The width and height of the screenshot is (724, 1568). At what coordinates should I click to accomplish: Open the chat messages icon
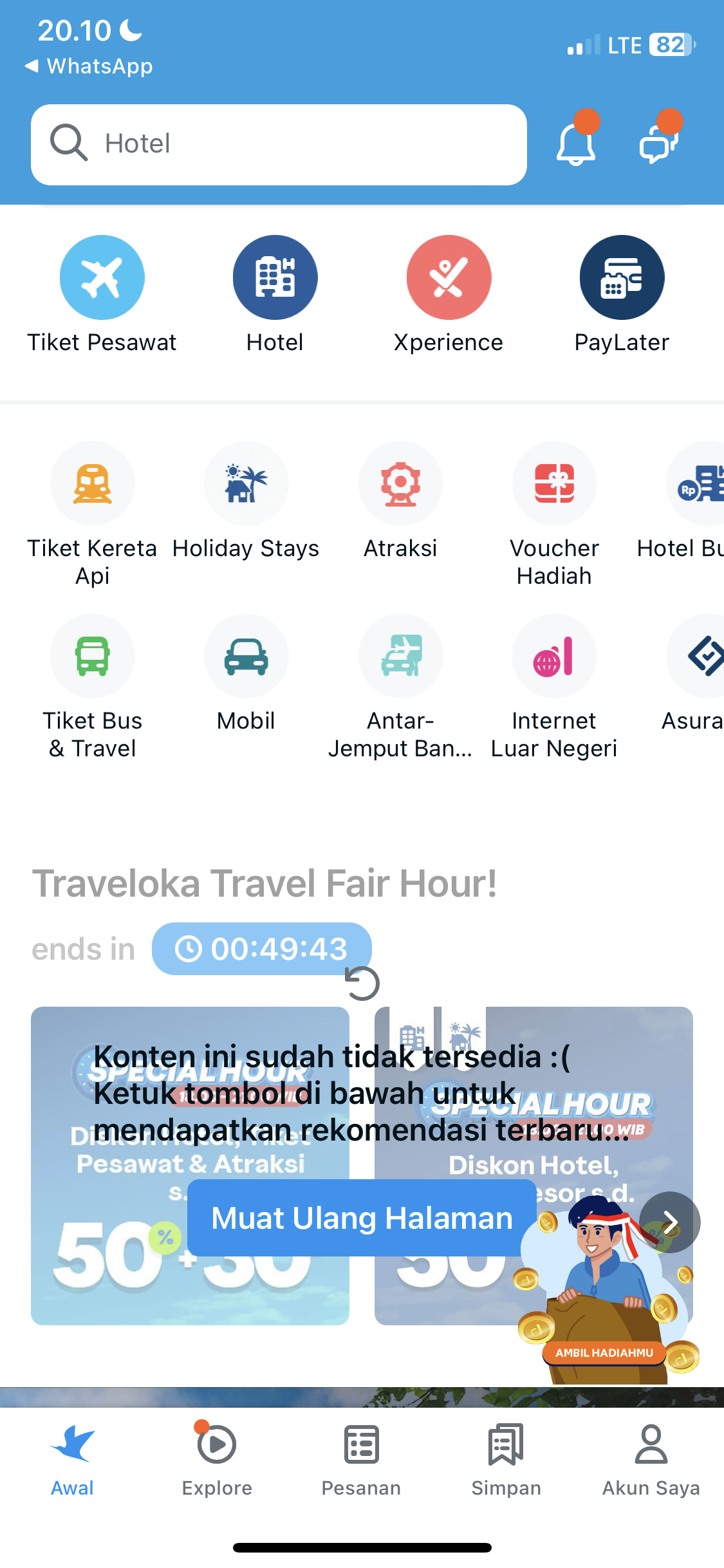pos(658,143)
